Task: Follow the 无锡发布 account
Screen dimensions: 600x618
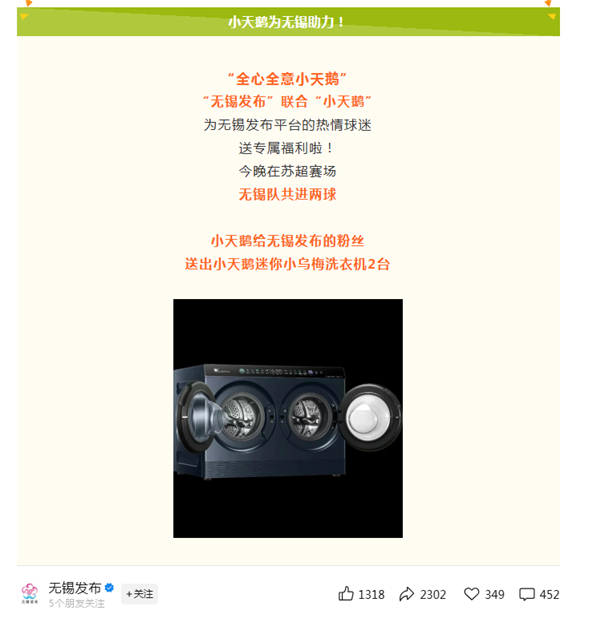Action: pos(140,594)
